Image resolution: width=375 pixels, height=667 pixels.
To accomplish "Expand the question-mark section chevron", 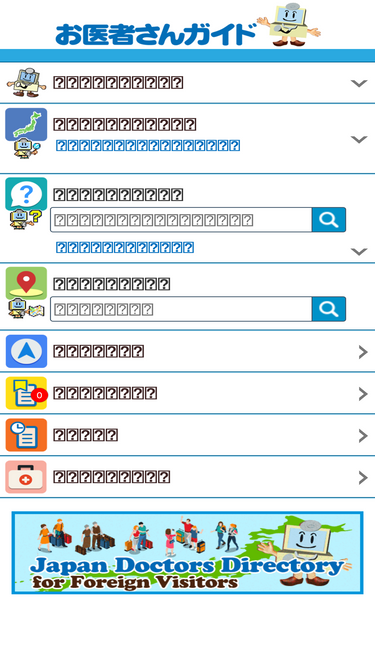I will 359,251.
